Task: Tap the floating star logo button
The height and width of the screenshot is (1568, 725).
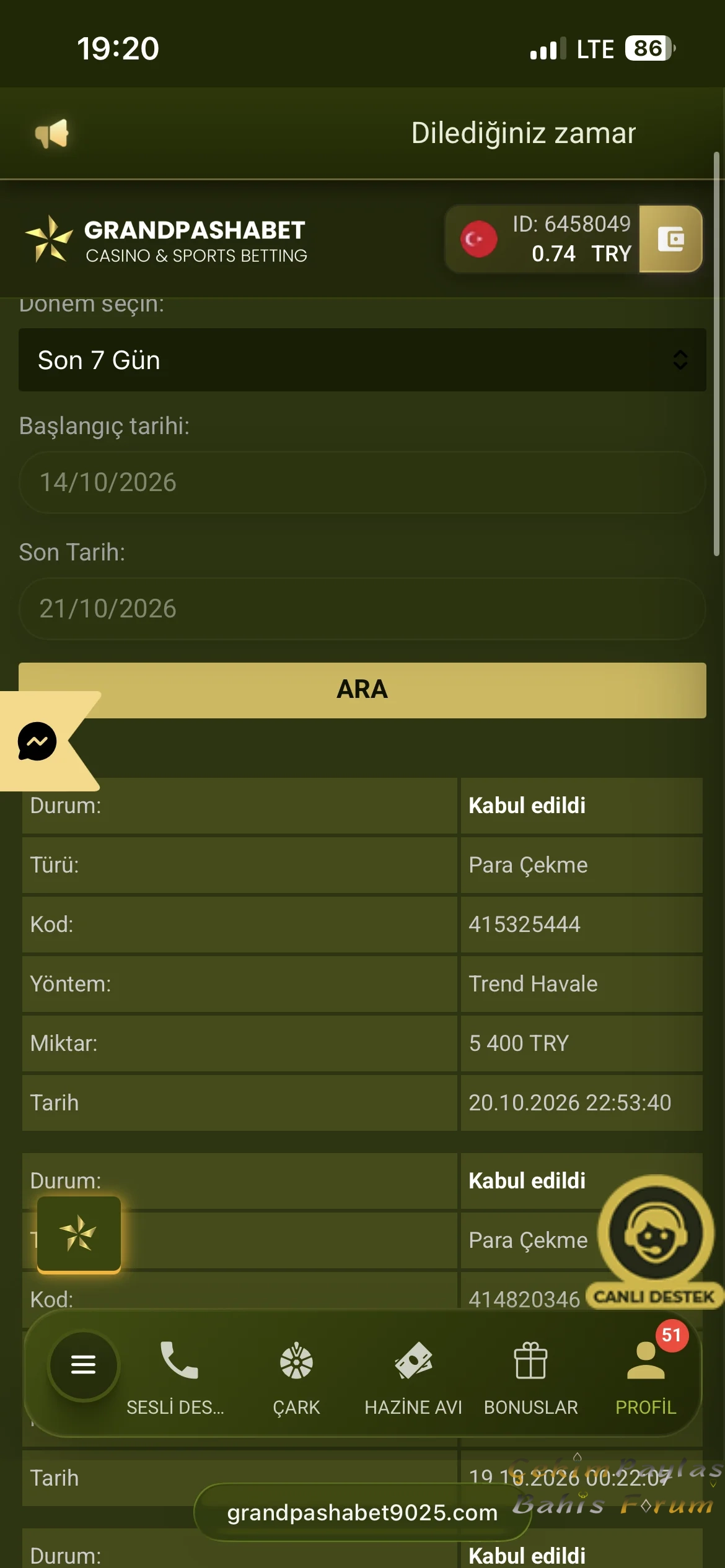Action: (79, 1234)
